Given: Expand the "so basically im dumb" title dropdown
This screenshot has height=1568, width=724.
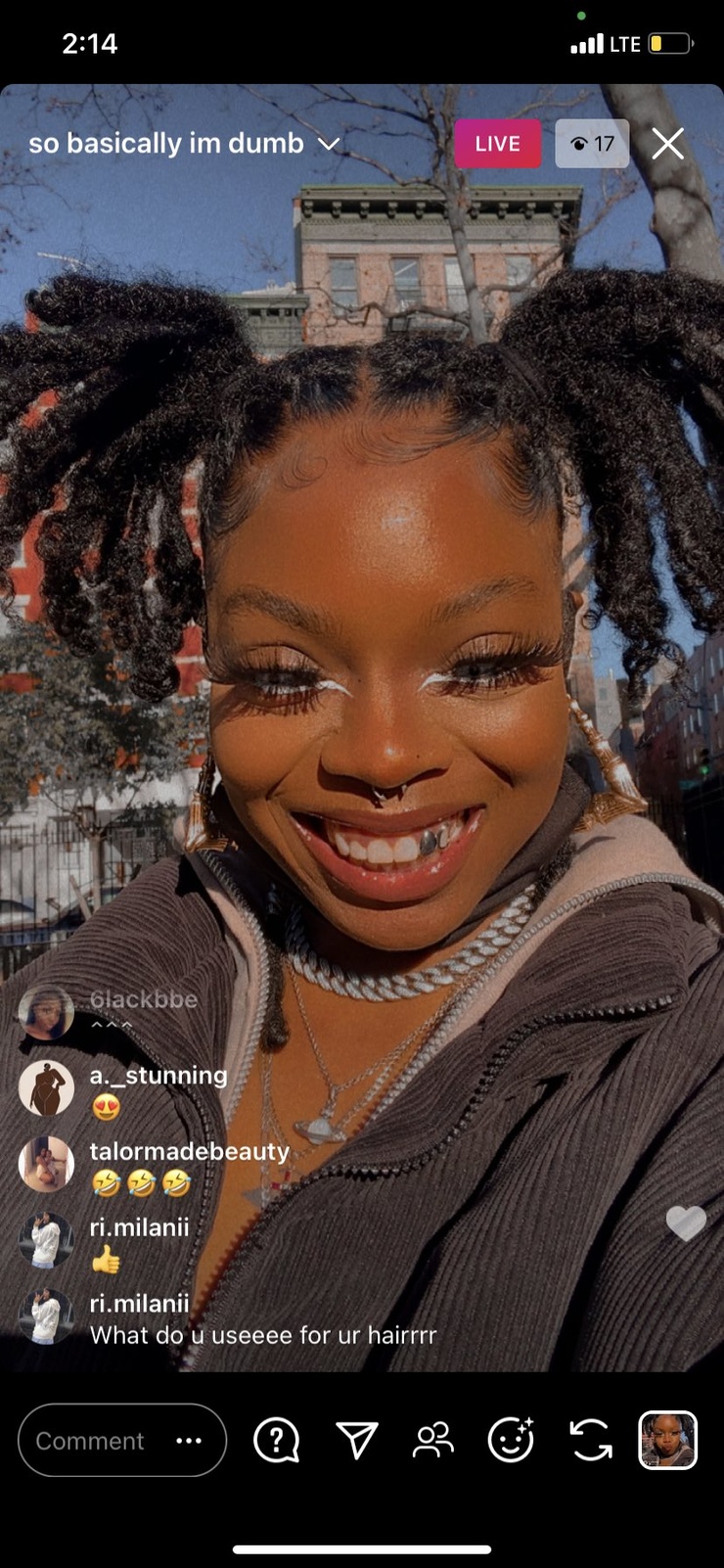Looking at the screenshot, I should pyautogui.click(x=330, y=144).
